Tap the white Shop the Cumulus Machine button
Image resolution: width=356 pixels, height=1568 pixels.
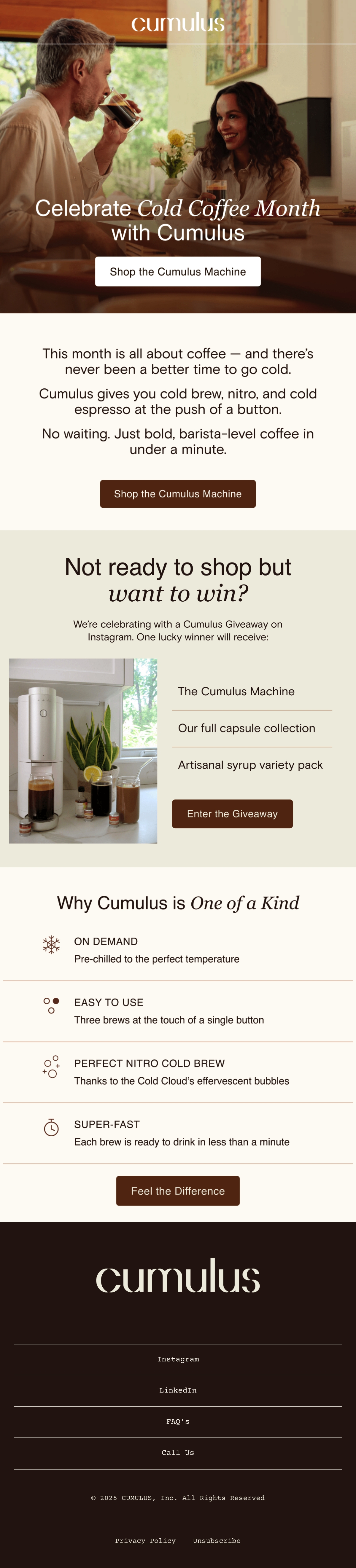point(178,272)
